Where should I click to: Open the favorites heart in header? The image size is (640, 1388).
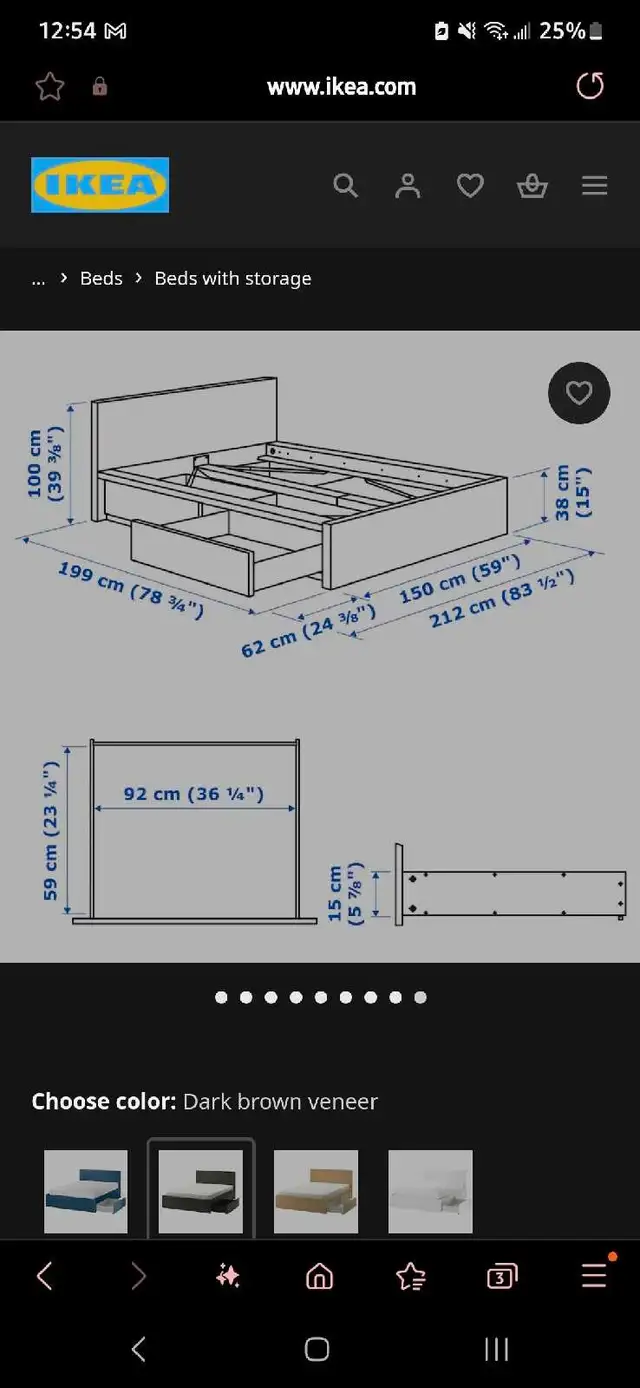coord(470,185)
